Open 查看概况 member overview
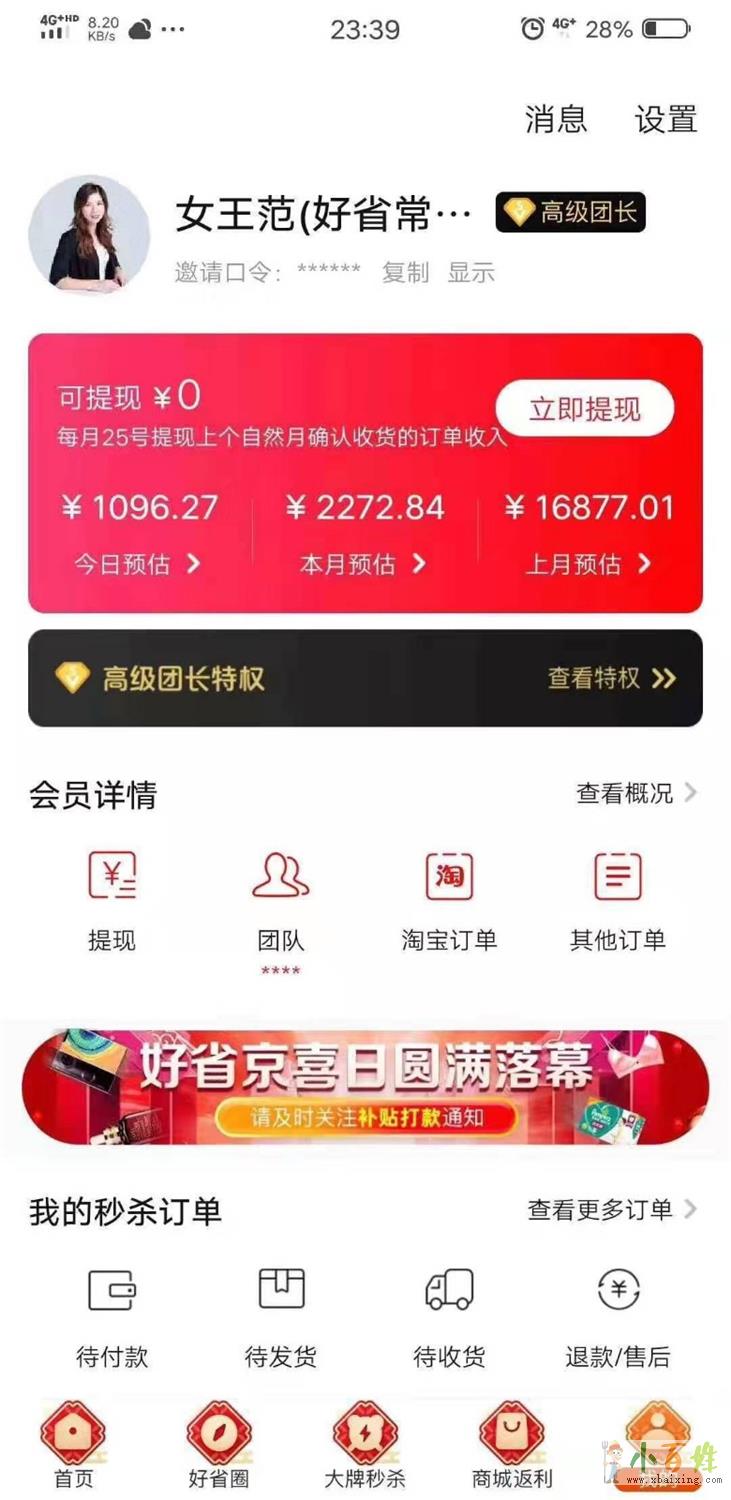 (x=636, y=794)
